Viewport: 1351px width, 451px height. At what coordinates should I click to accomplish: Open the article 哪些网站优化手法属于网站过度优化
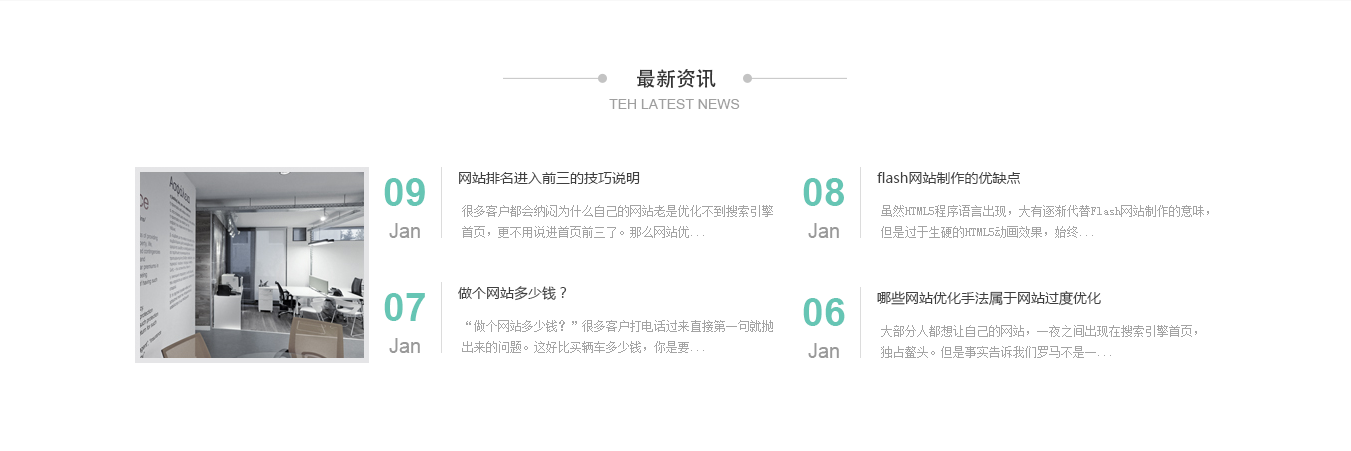988,298
